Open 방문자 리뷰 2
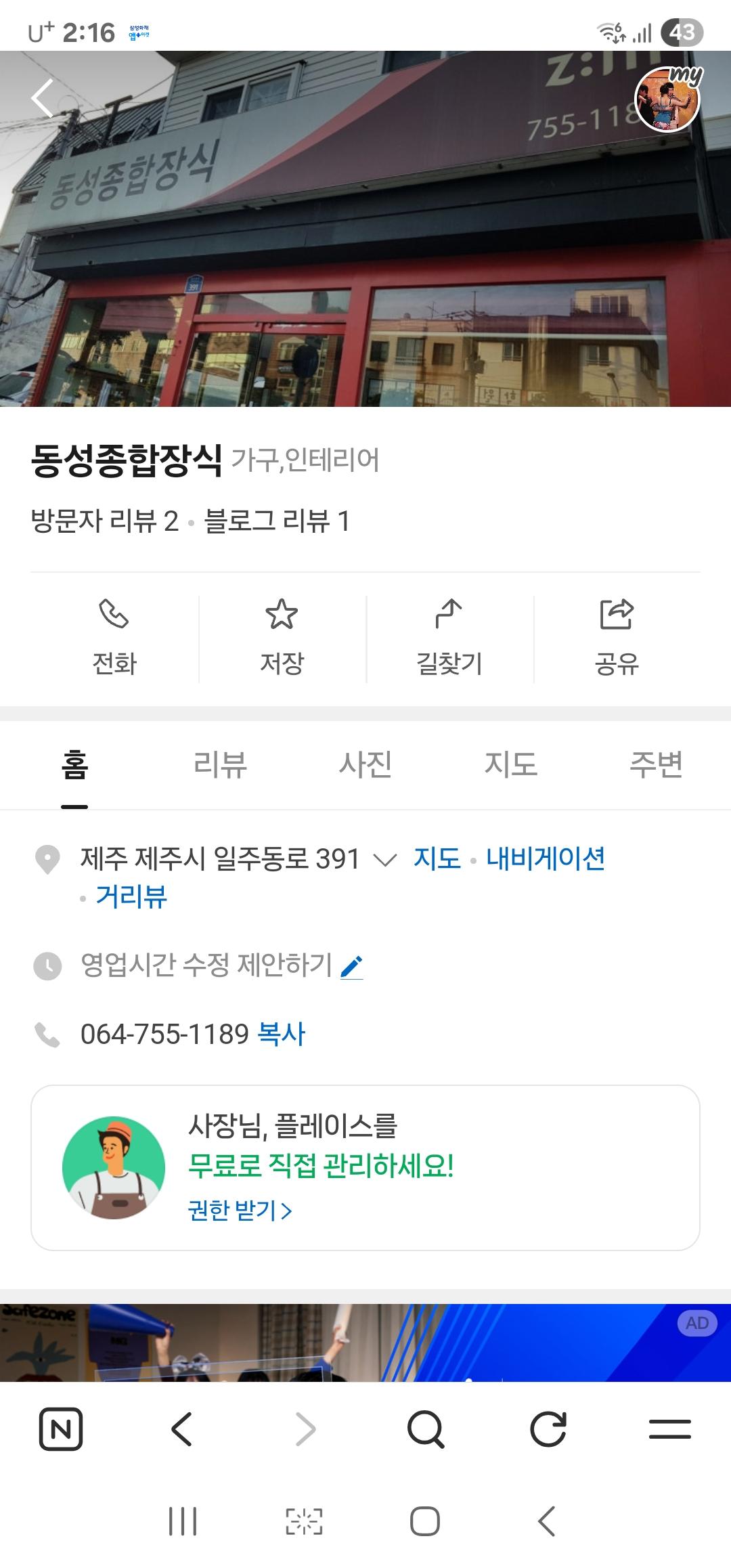Image resolution: width=731 pixels, height=1568 pixels. pyautogui.click(x=105, y=521)
